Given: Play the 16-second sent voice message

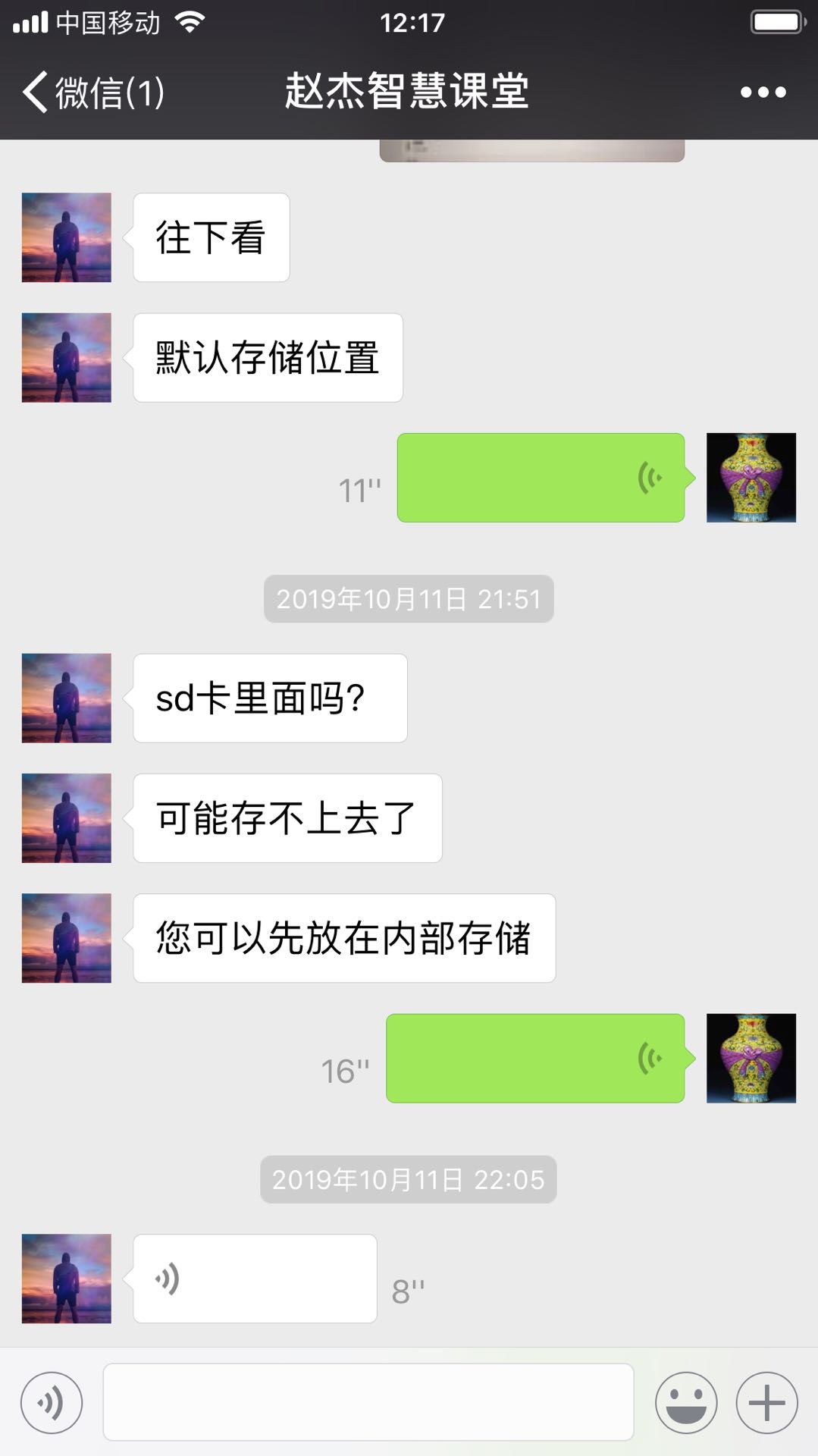Looking at the screenshot, I should [535, 1058].
